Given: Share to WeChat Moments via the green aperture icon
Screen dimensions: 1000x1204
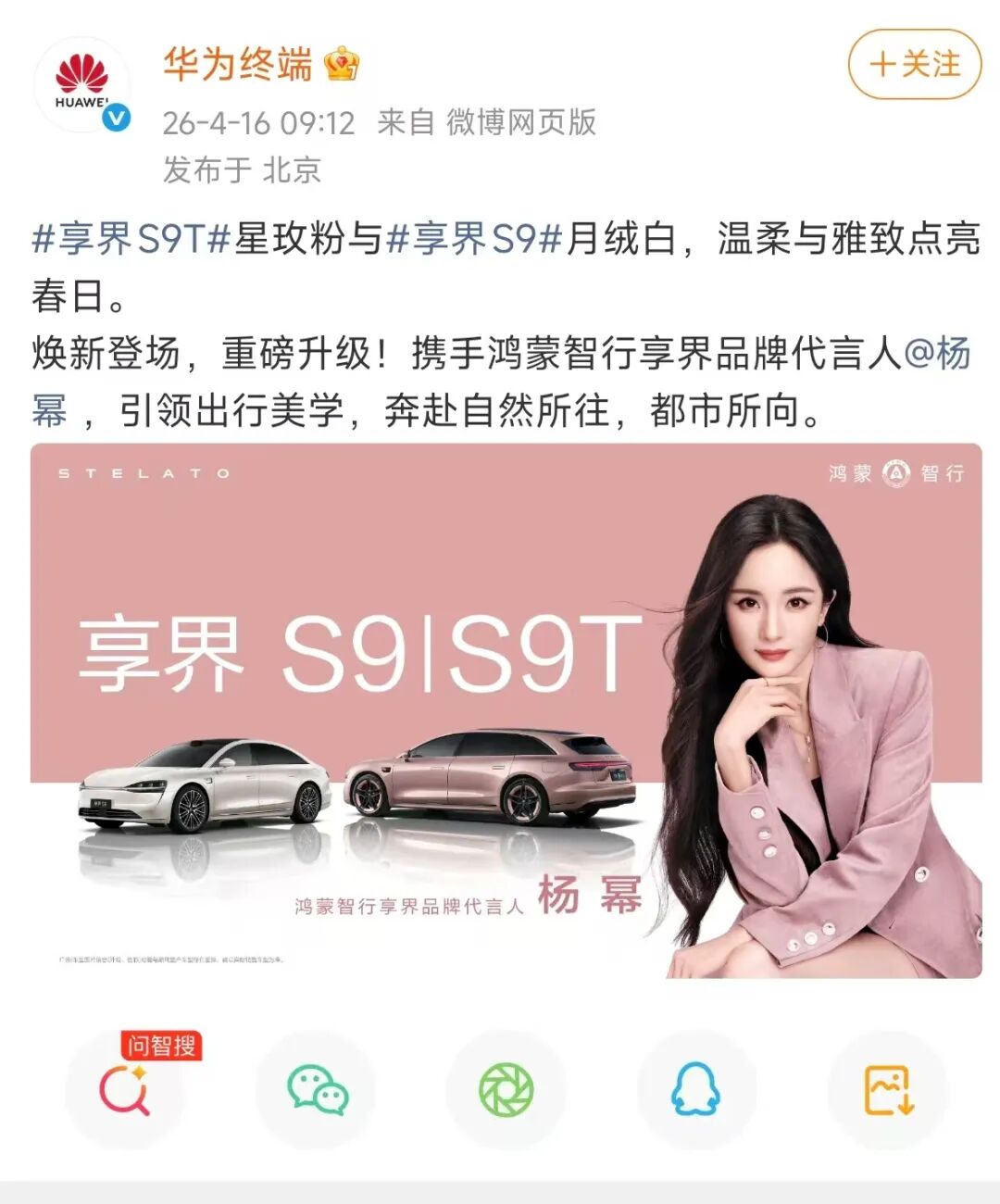Looking at the screenshot, I should click(x=506, y=1089).
